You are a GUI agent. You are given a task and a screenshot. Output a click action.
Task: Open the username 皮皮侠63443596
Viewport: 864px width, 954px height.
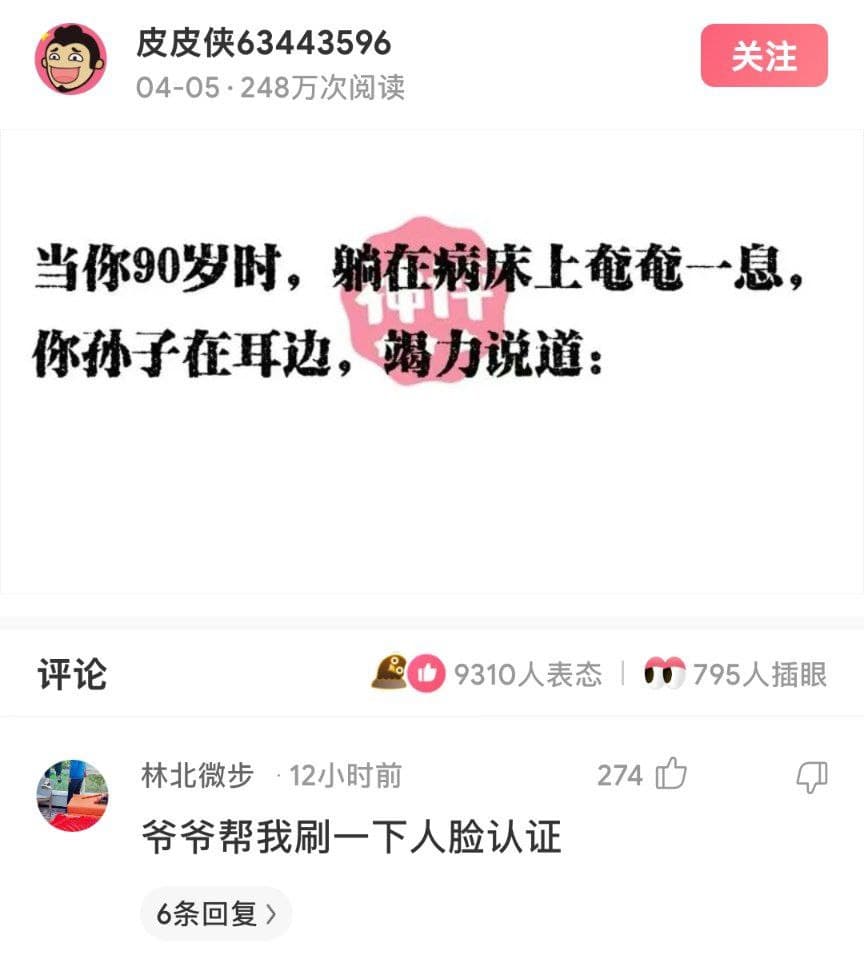coord(263,43)
